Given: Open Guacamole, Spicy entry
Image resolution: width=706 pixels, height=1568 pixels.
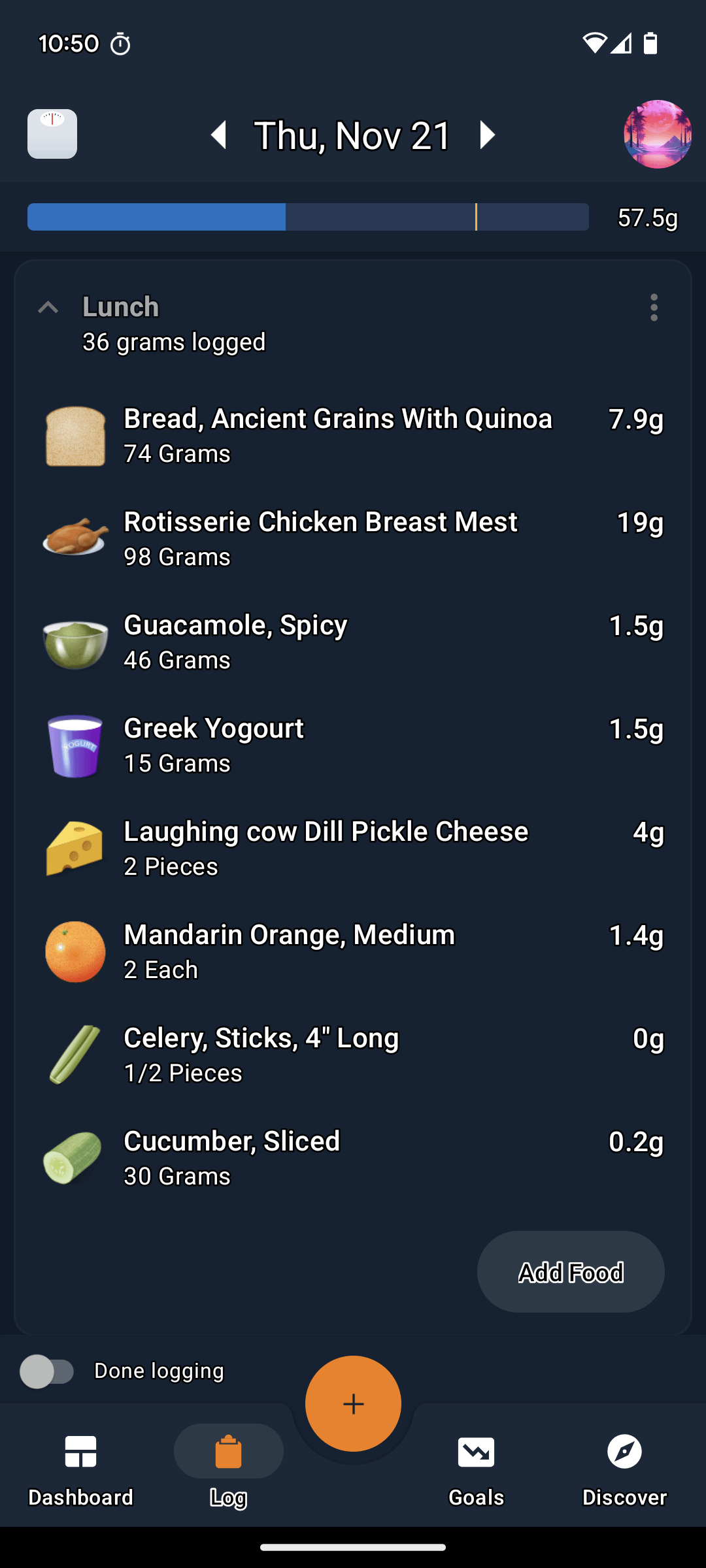Looking at the screenshot, I should coord(353,642).
